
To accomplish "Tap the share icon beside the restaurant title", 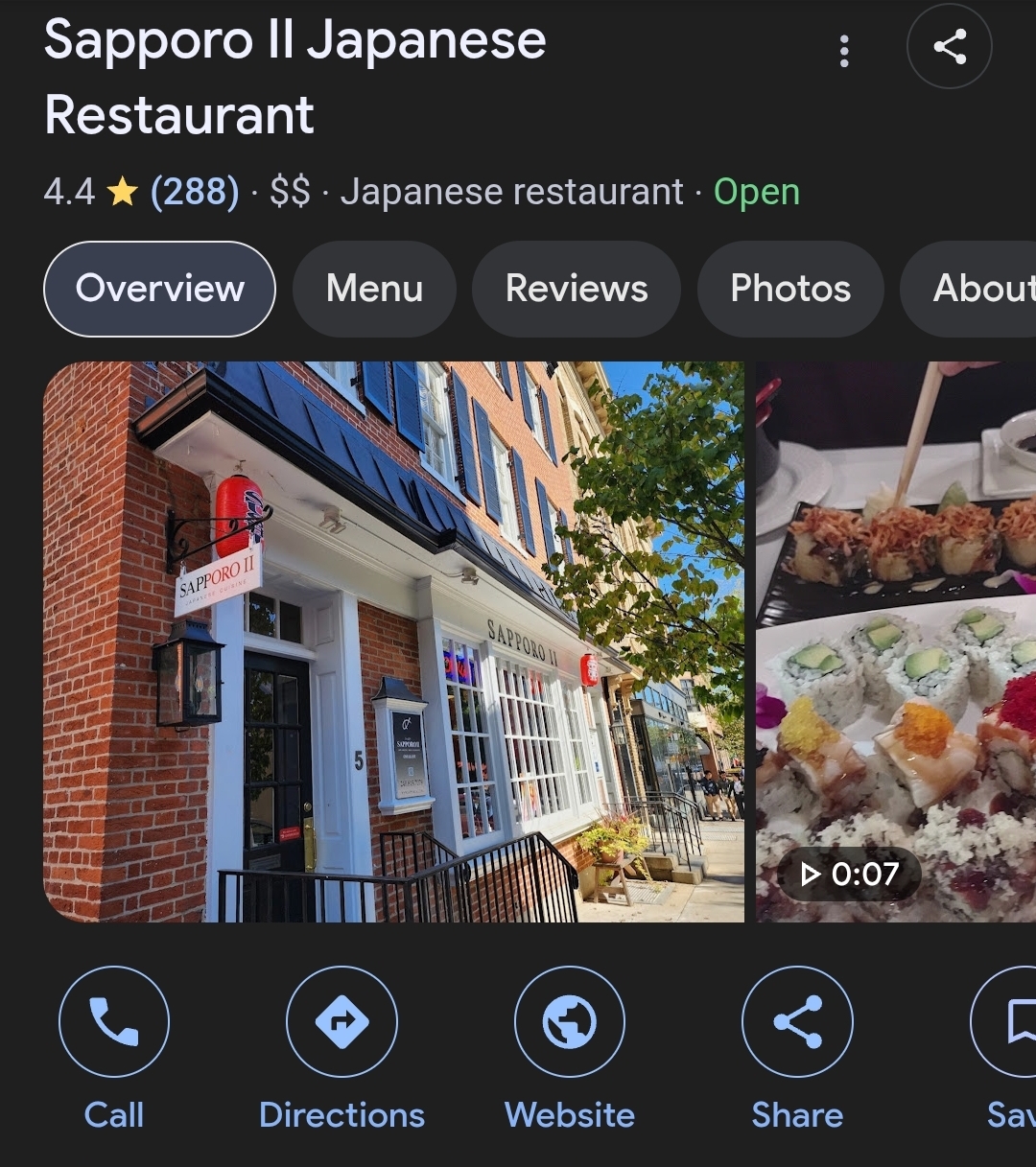I will pyautogui.click(x=949, y=47).
